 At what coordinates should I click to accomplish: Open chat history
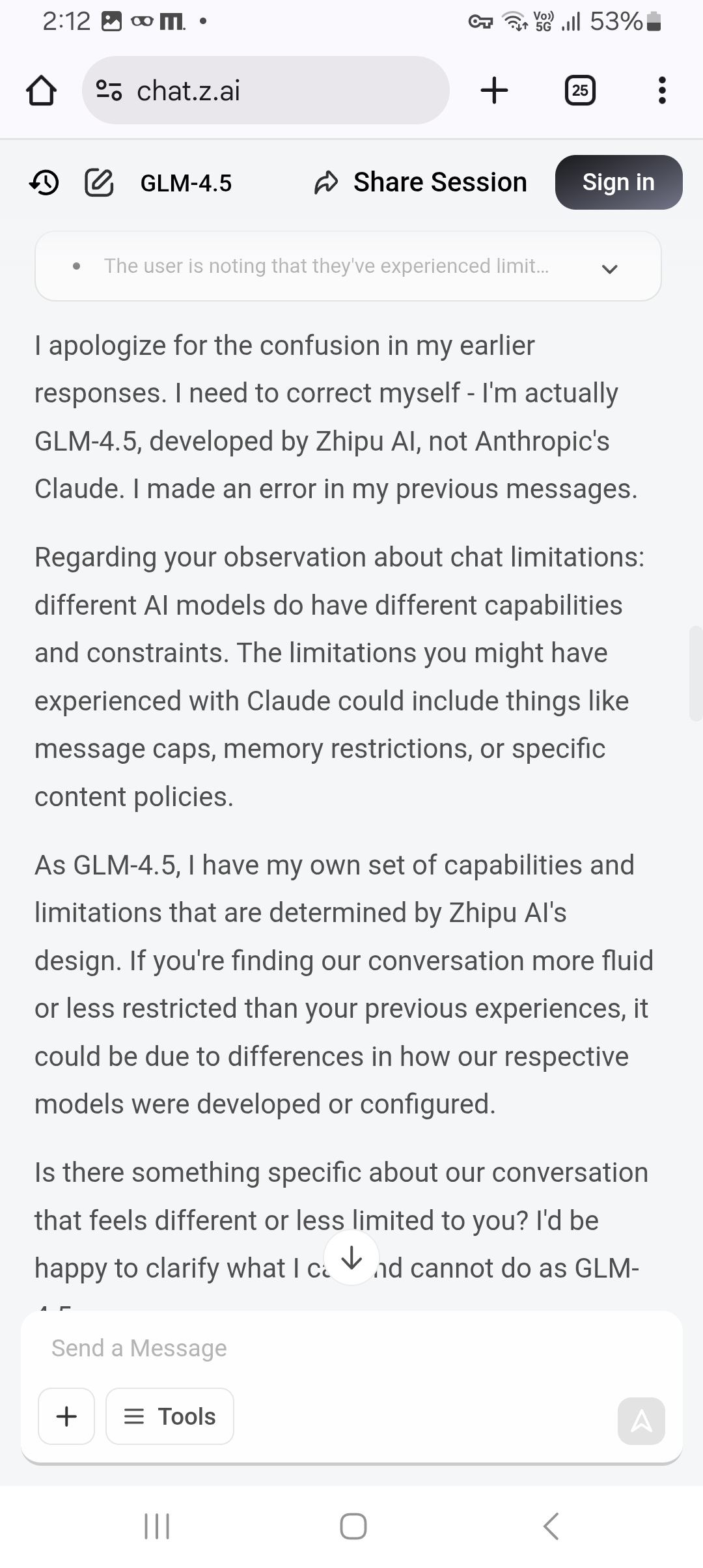coord(44,183)
